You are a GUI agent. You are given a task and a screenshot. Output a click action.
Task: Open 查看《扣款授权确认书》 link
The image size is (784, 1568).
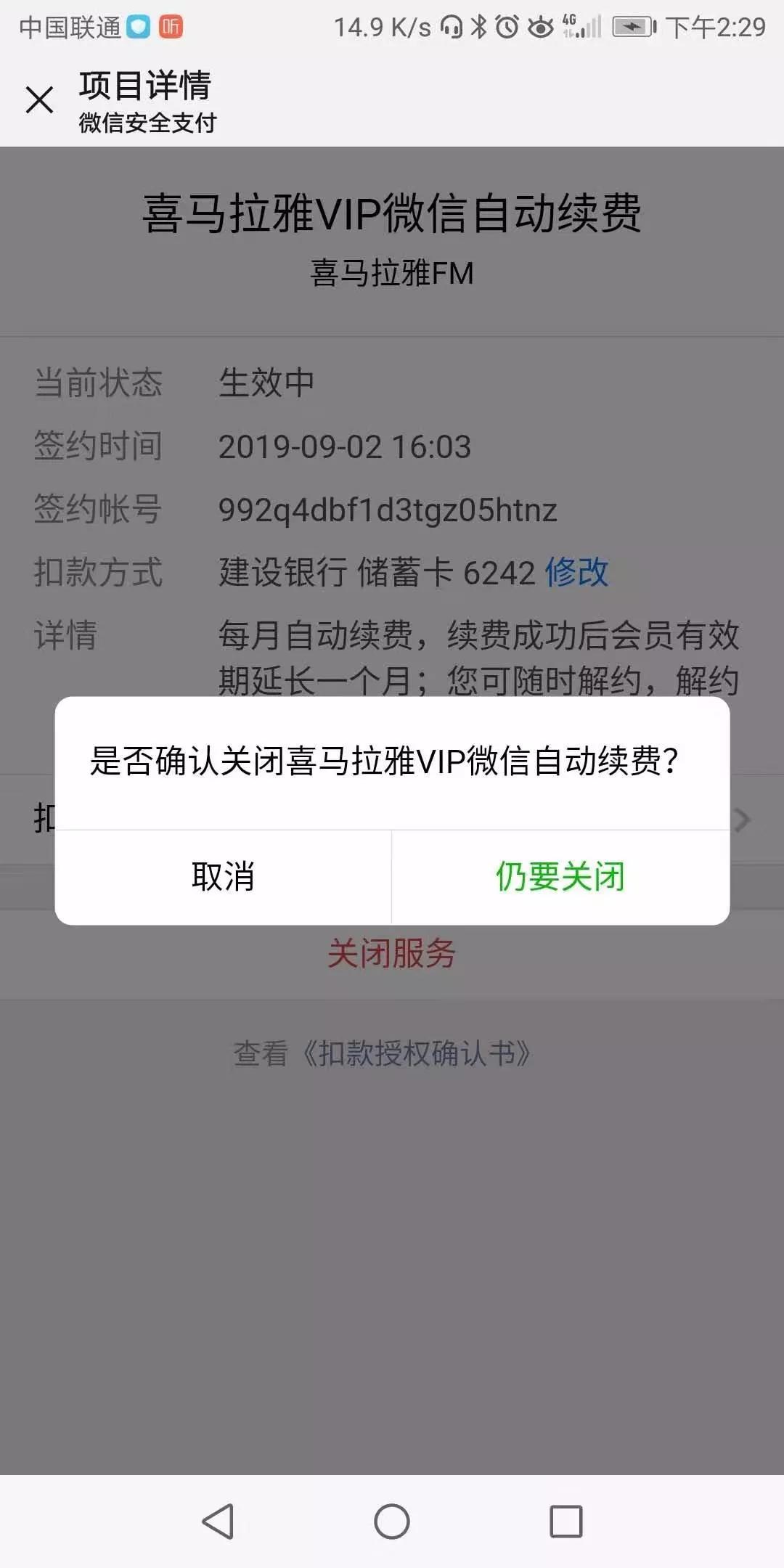pyautogui.click(x=383, y=1053)
